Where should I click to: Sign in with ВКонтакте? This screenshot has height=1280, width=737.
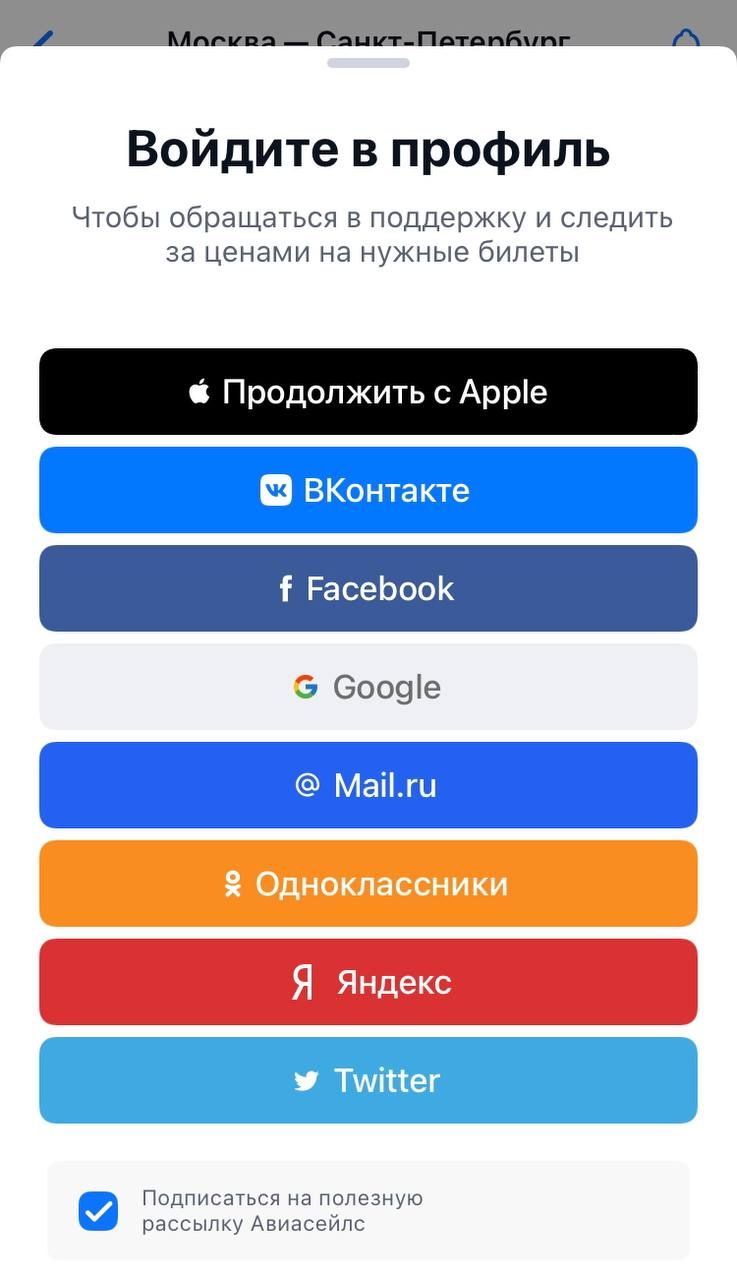click(x=368, y=490)
